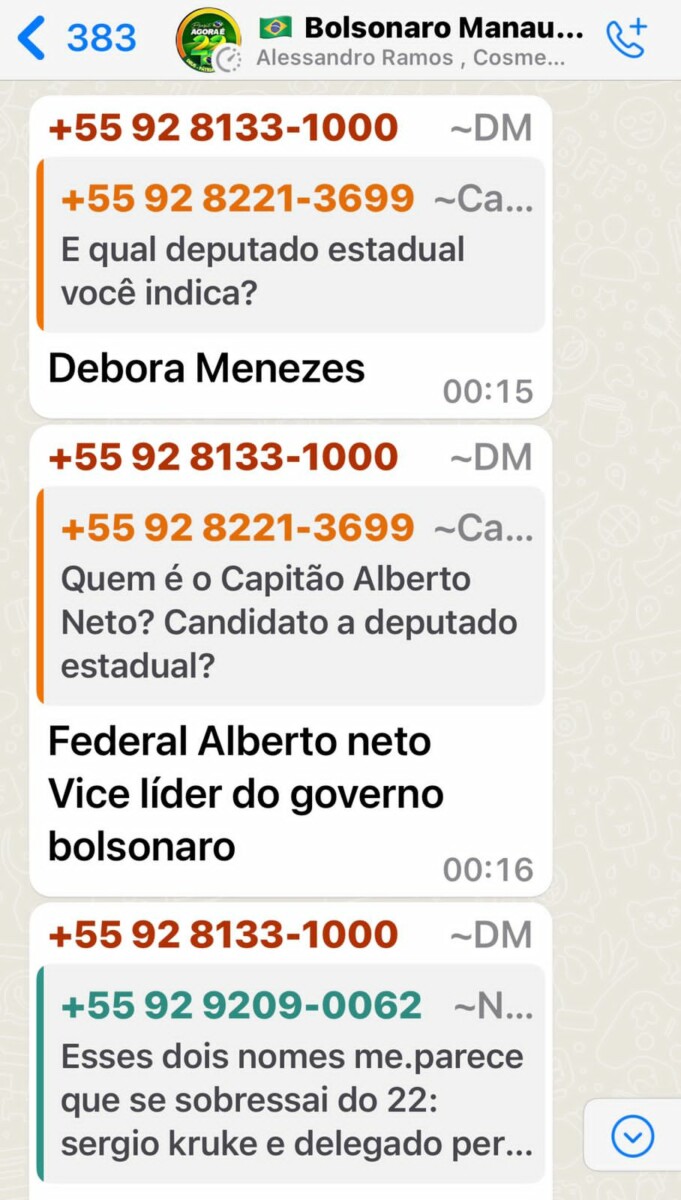Tap the sender number above Debora Menezes
Image resolution: width=681 pixels, height=1200 pixels.
223,128
